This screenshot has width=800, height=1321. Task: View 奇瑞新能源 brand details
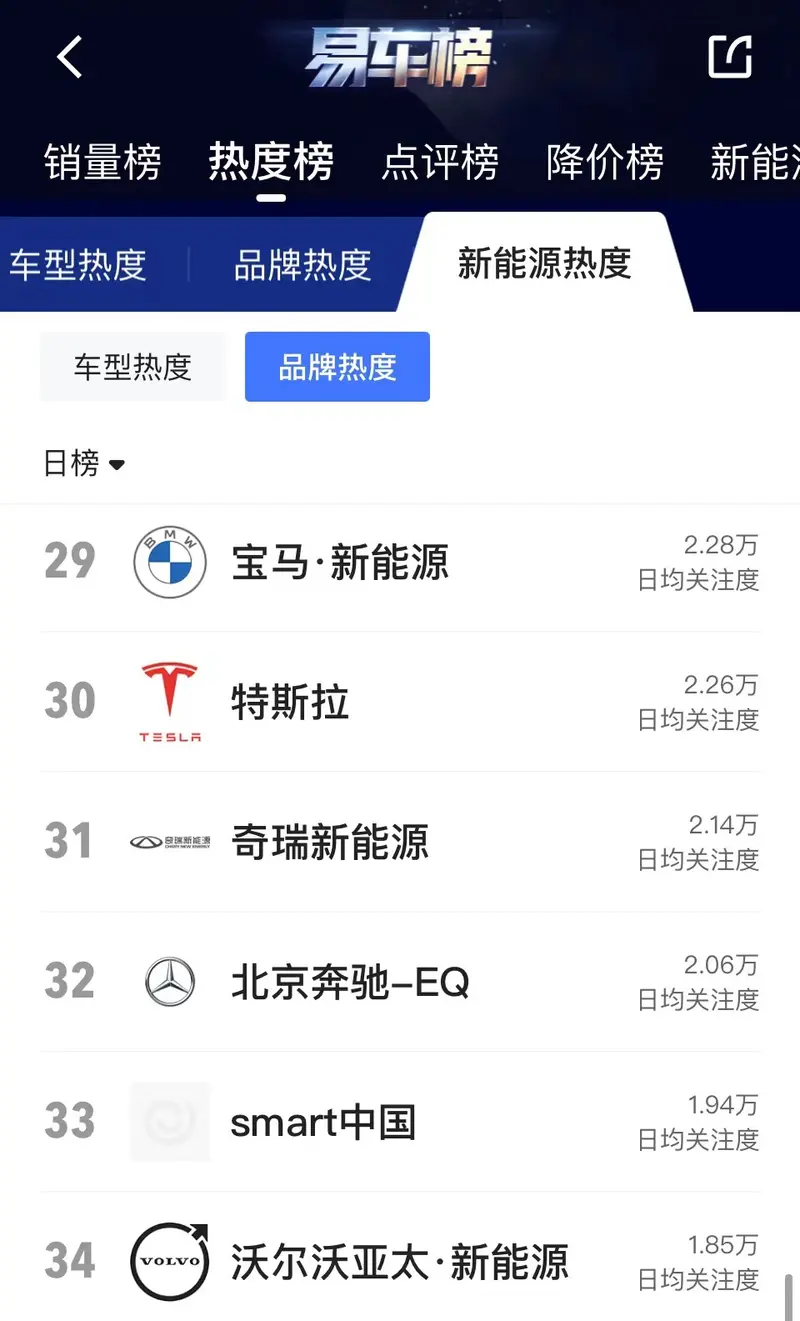tap(400, 842)
